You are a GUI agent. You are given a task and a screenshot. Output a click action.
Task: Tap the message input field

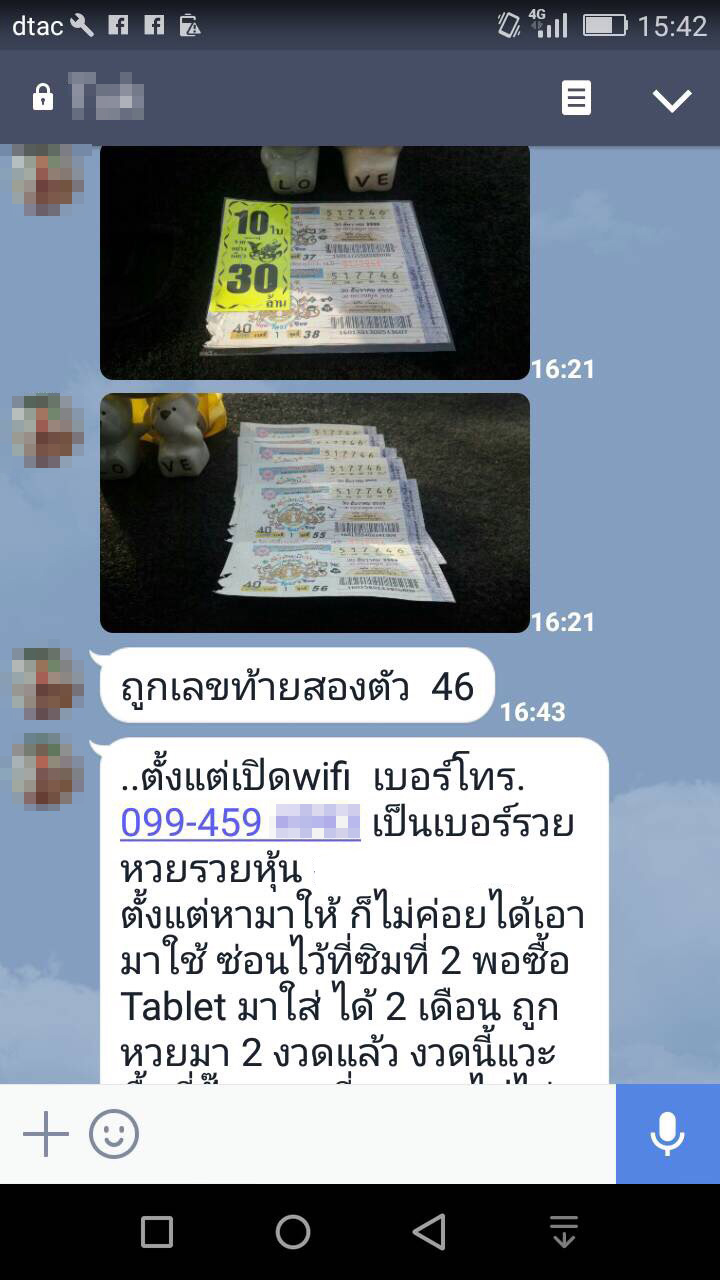coord(380,1135)
